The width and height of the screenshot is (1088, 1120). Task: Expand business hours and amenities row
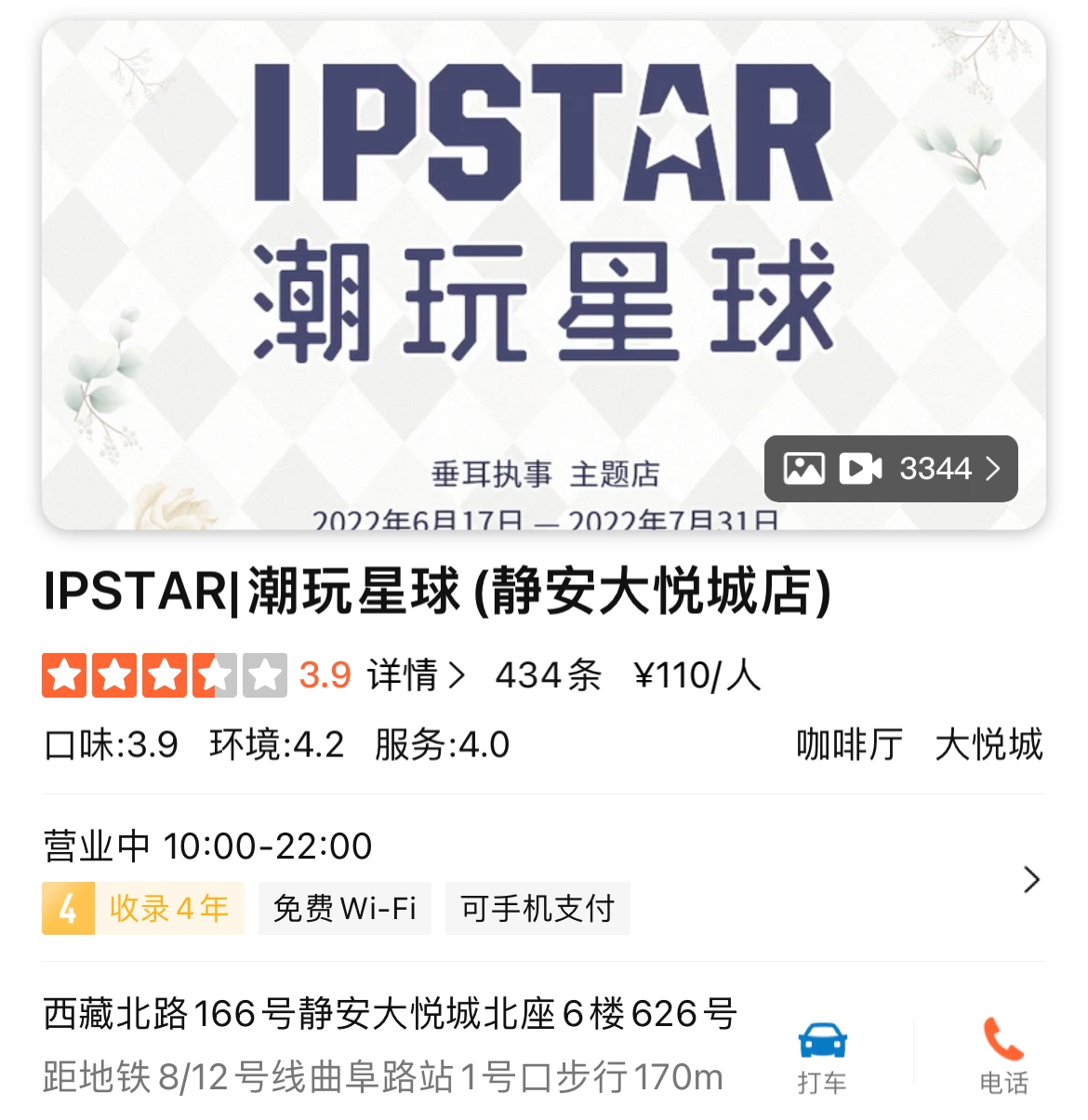1030,879
